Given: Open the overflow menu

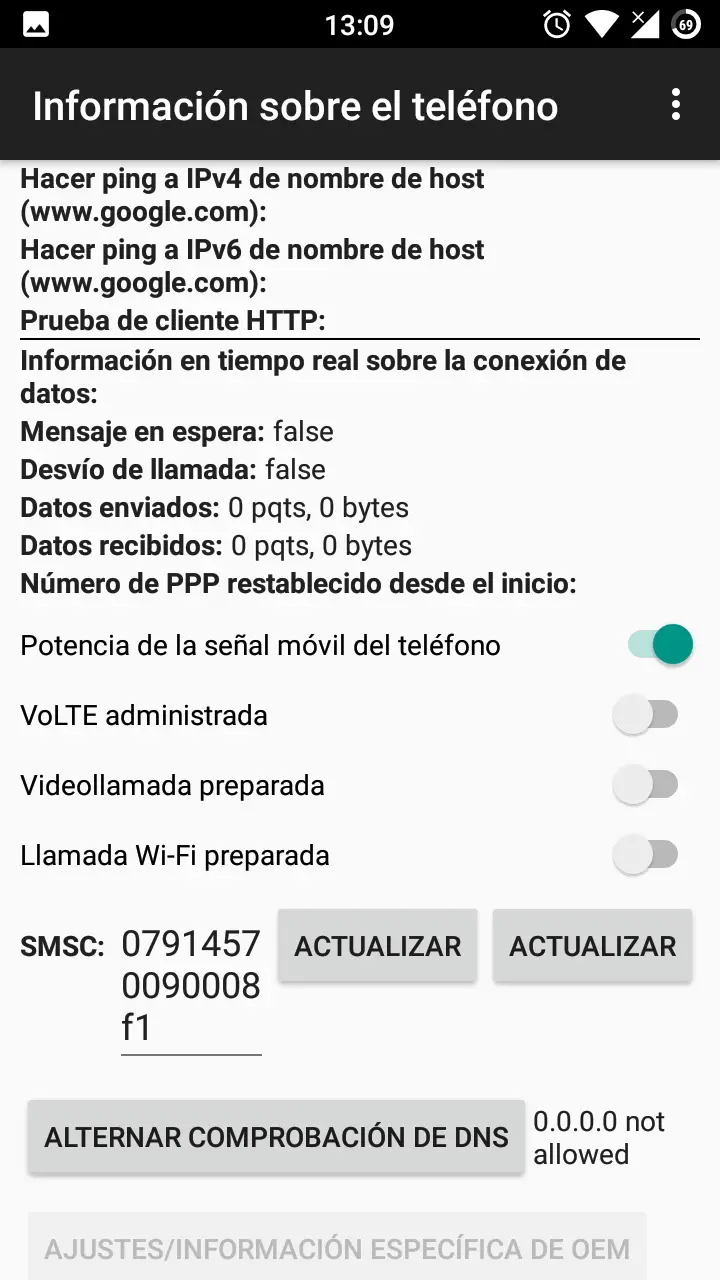Looking at the screenshot, I should [676, 105].
